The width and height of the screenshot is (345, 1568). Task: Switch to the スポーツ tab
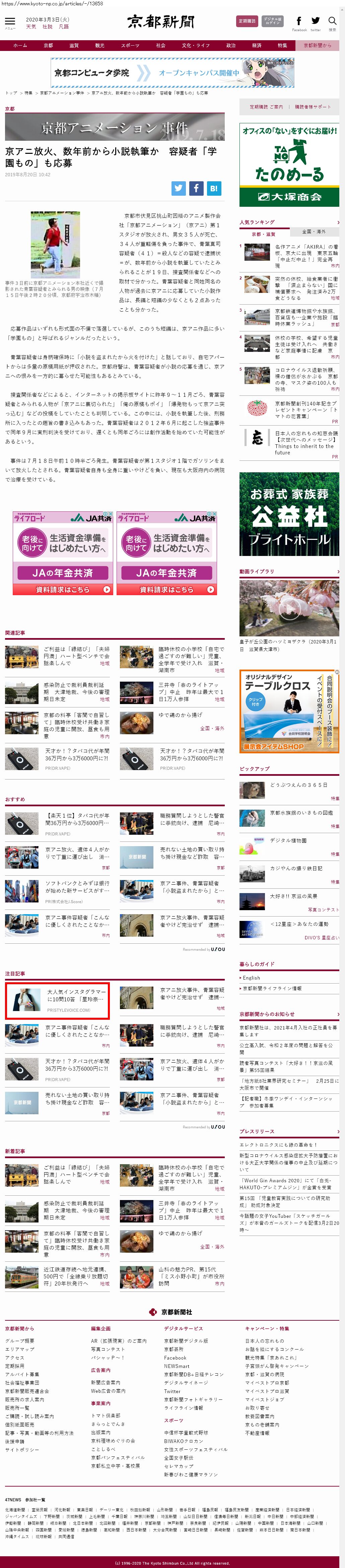coord(130,45)
